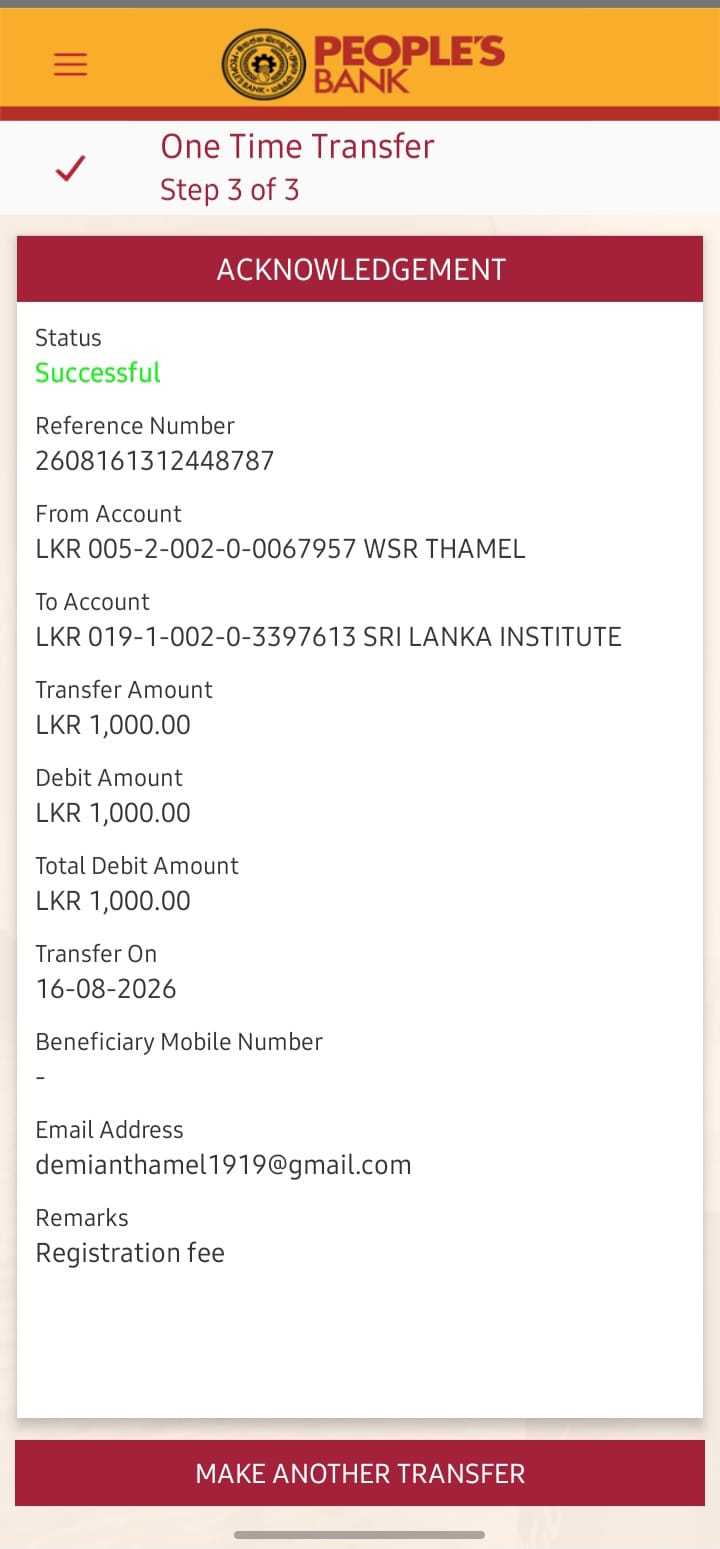Open the hamburger menu
The height and width of the screenshot is (1549, 720).
(x=70, y=65)
